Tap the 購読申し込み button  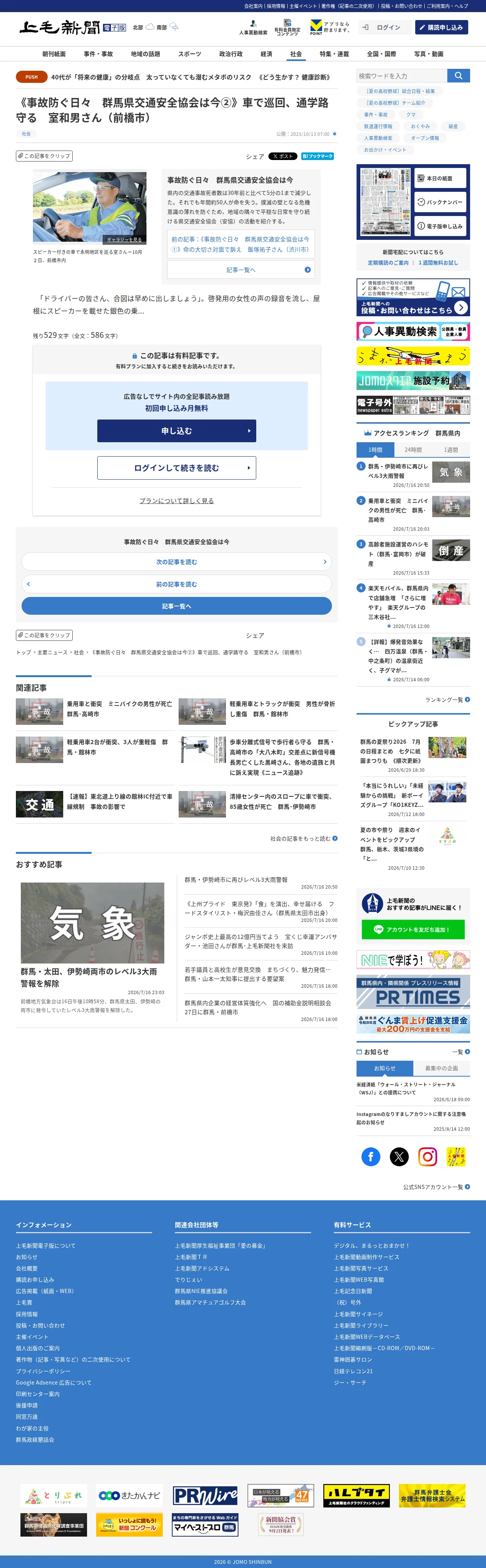[x=442, y=27]
